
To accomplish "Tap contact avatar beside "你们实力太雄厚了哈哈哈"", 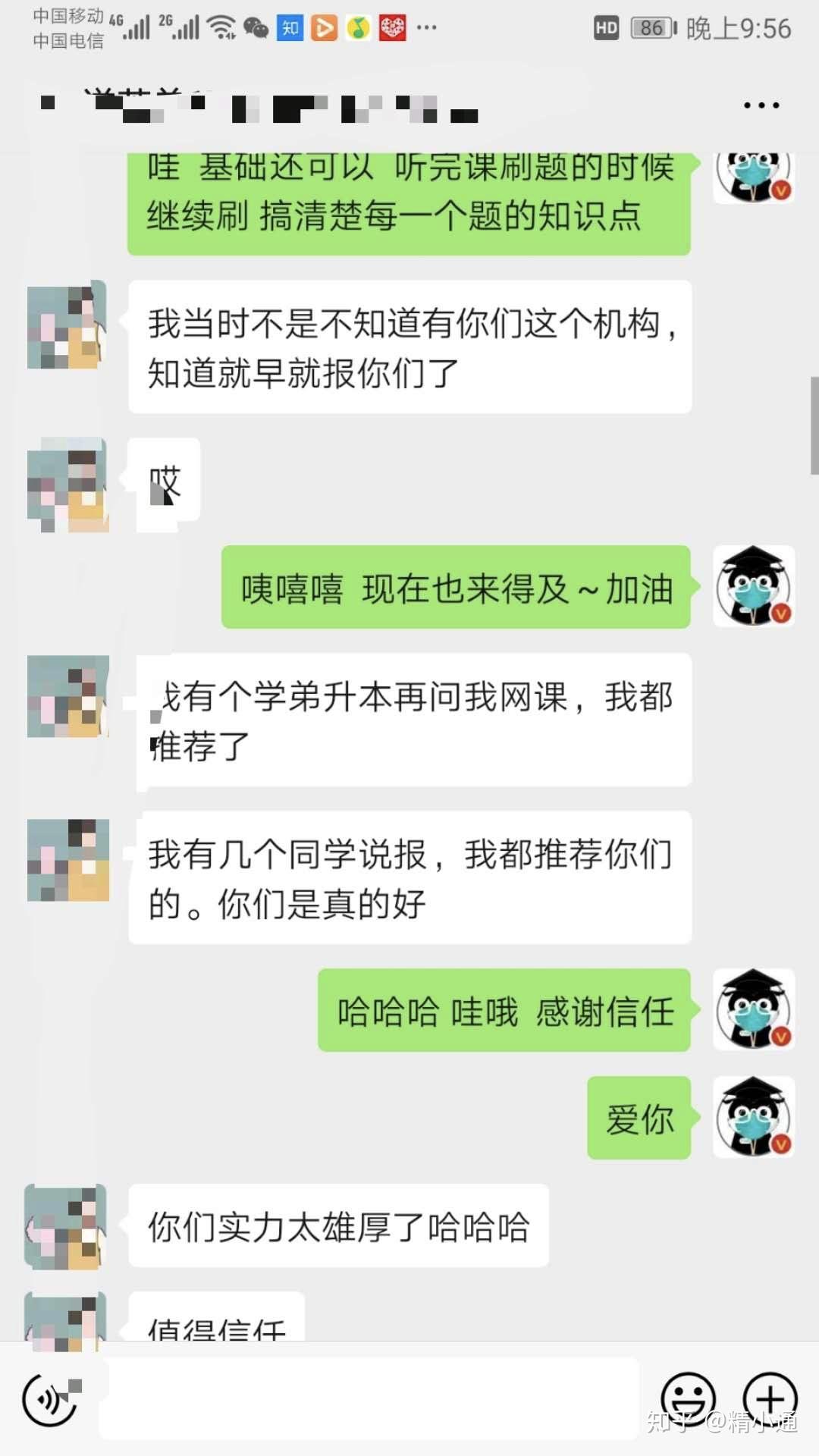I will click(65, 1226).
